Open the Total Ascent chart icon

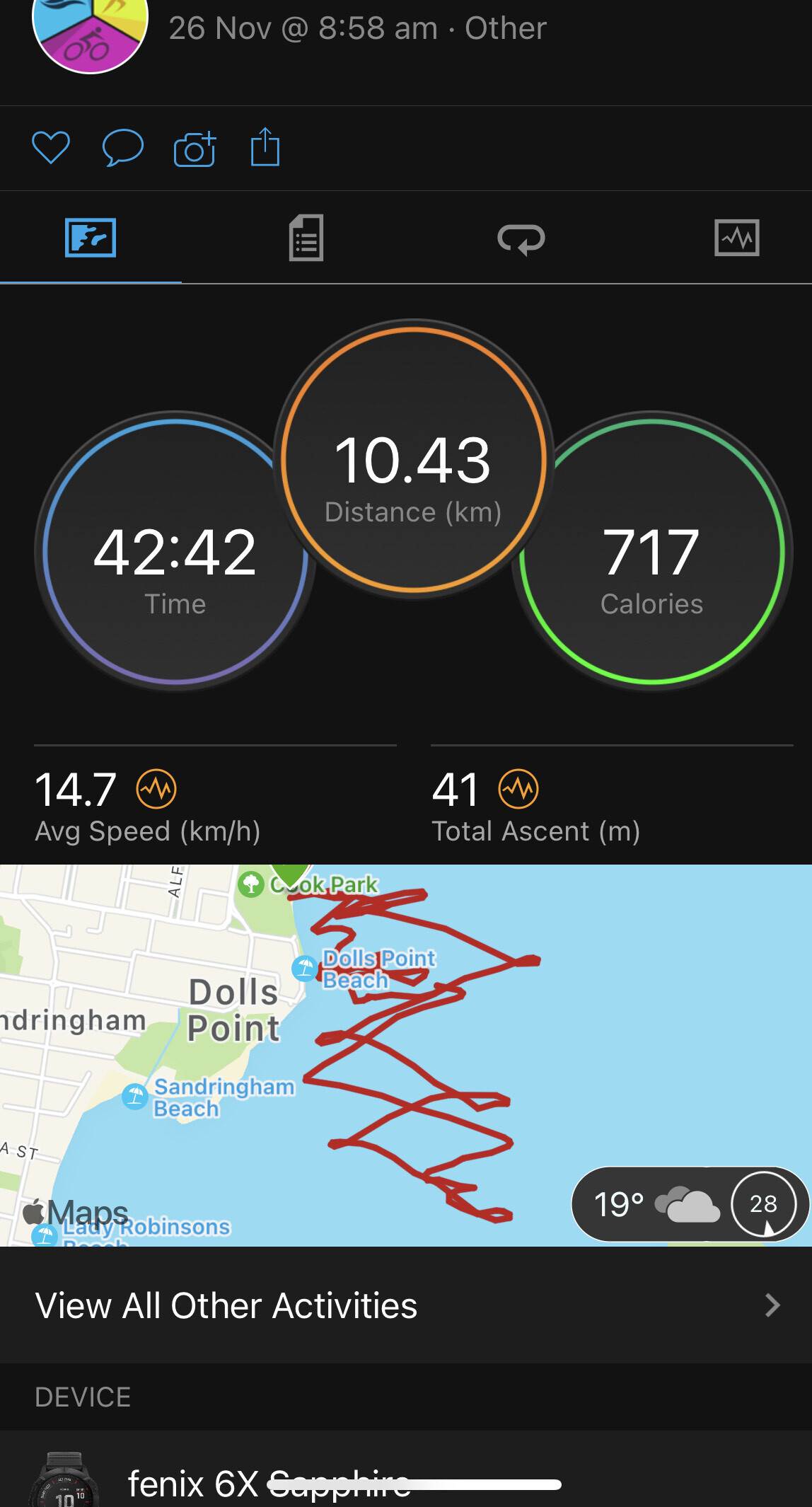coord(518,788)
